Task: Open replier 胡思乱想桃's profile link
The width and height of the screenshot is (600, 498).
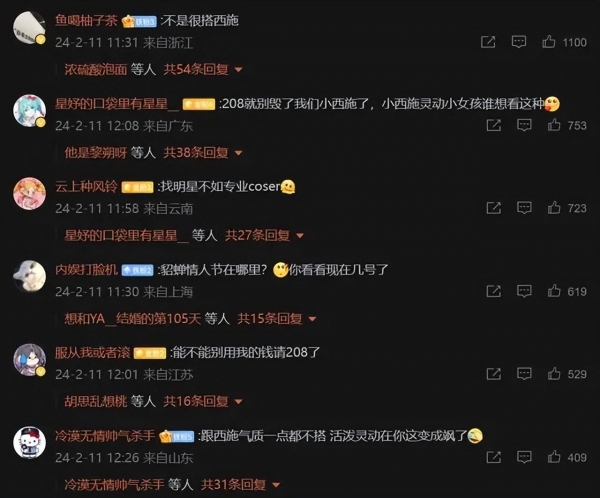Action: pos(94,401)
